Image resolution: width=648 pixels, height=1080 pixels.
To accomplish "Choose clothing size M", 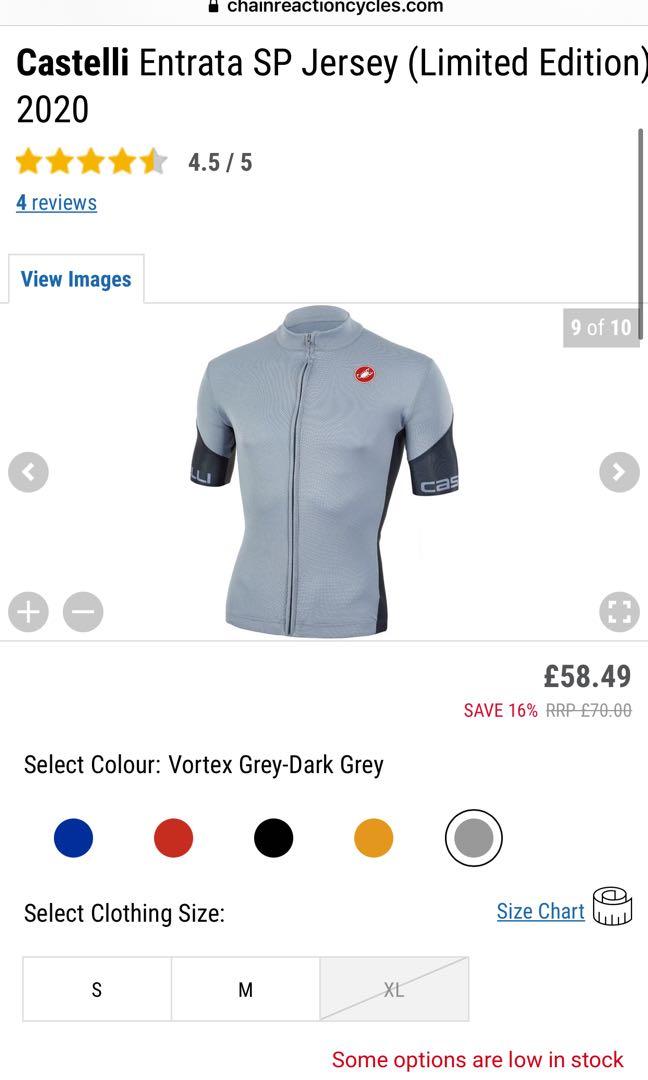I will 245,989.
